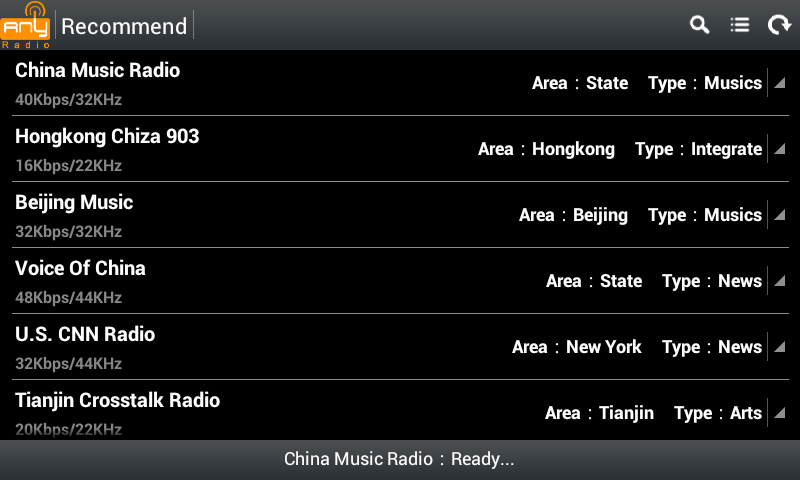Expand options arrow for China Music Radio
Viewport: 800px width, 480px height.
point(780,83)
